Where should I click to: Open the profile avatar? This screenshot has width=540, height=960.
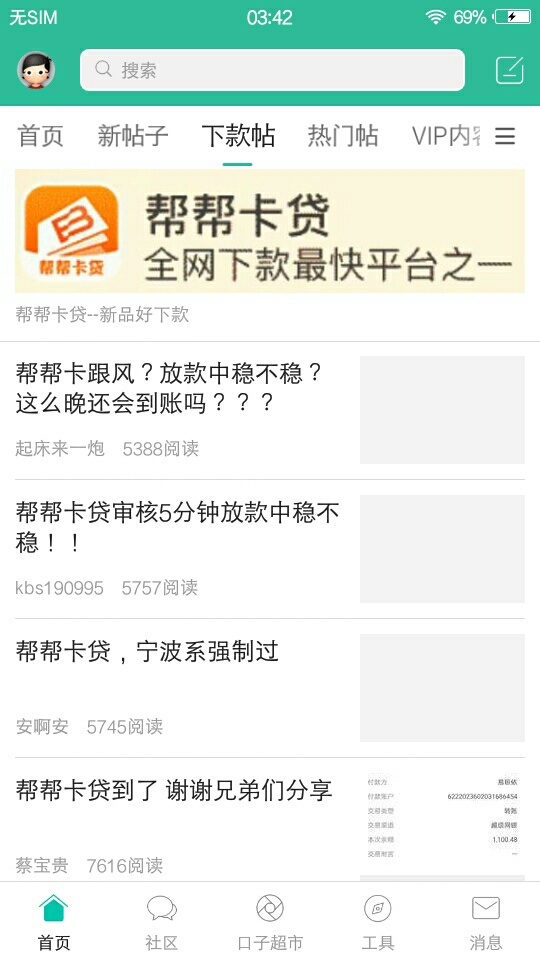click(36, 70)
